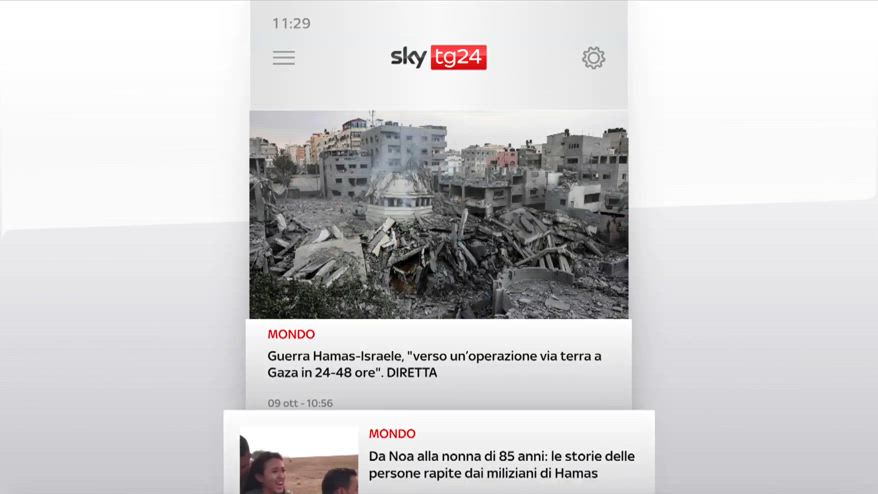Read the Da Noa alla nonna story
Image resolution: width=878 pixels, height=494 pixels.
point(501,464)
